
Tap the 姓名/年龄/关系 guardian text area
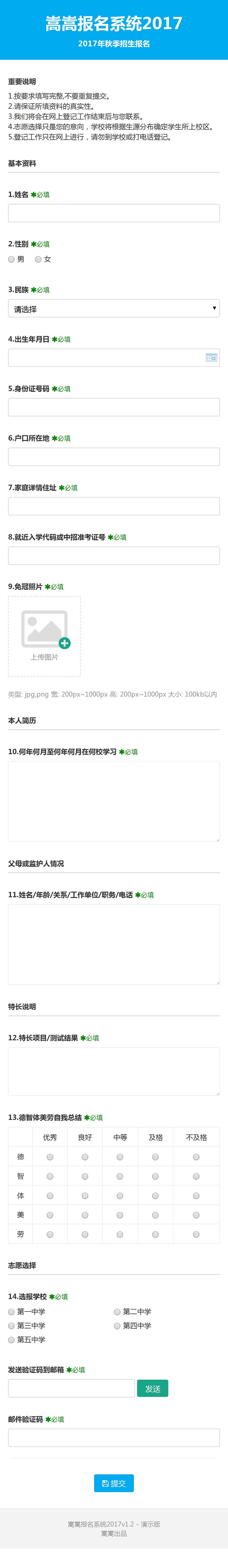114,944
